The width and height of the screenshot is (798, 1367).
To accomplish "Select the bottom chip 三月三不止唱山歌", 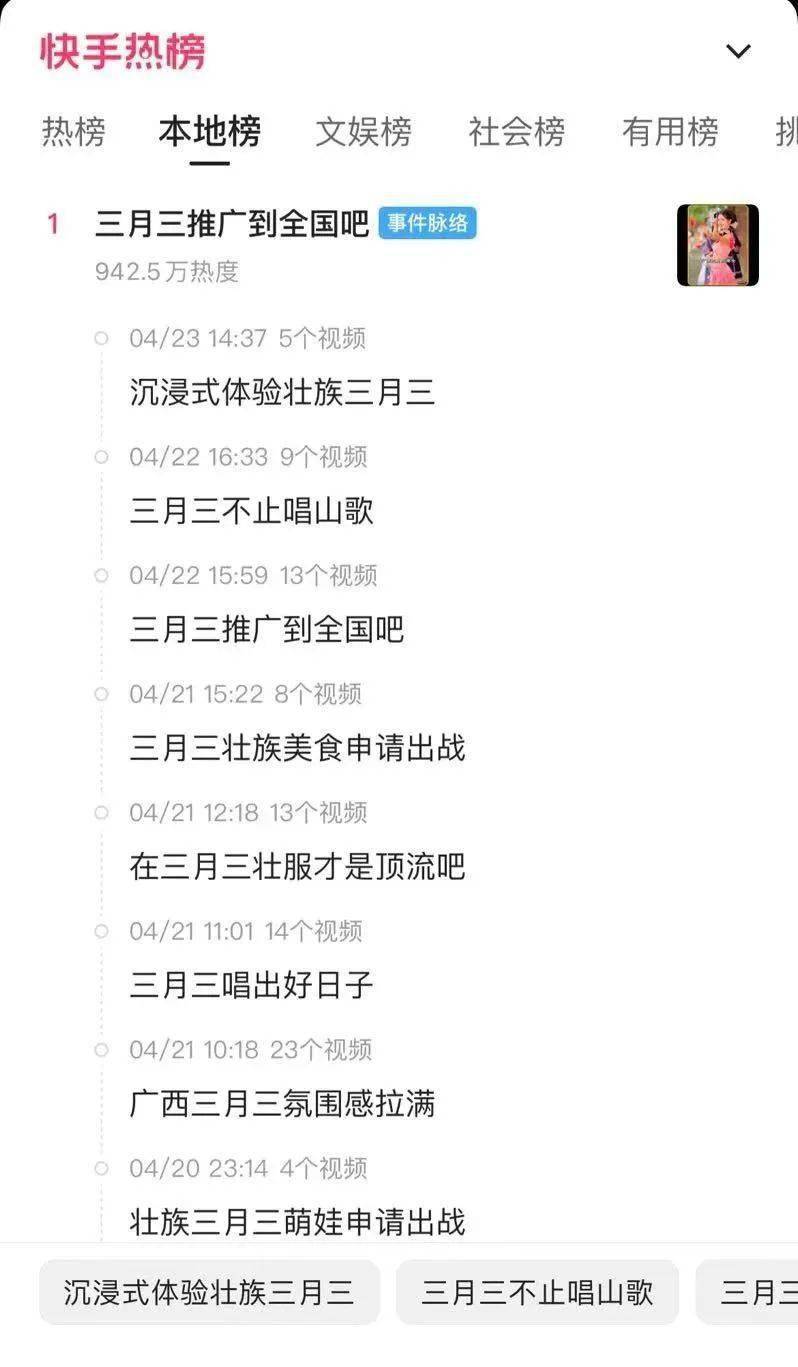I will (x=537, y=1292).
